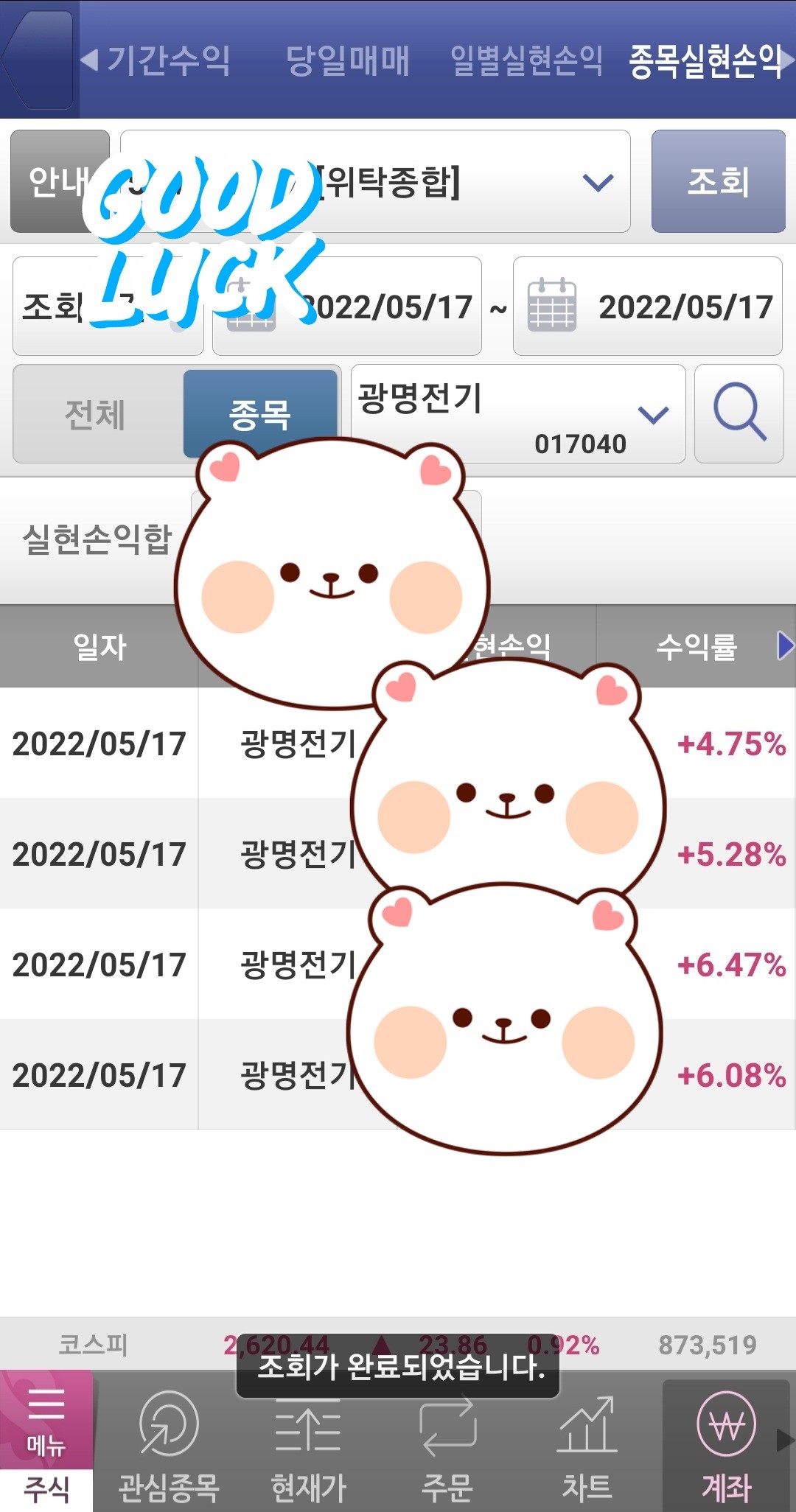The height and width of the screenshot is (1512, 796).
Task: Go back with the top-left arrow
Action: (x=38, y=59)
